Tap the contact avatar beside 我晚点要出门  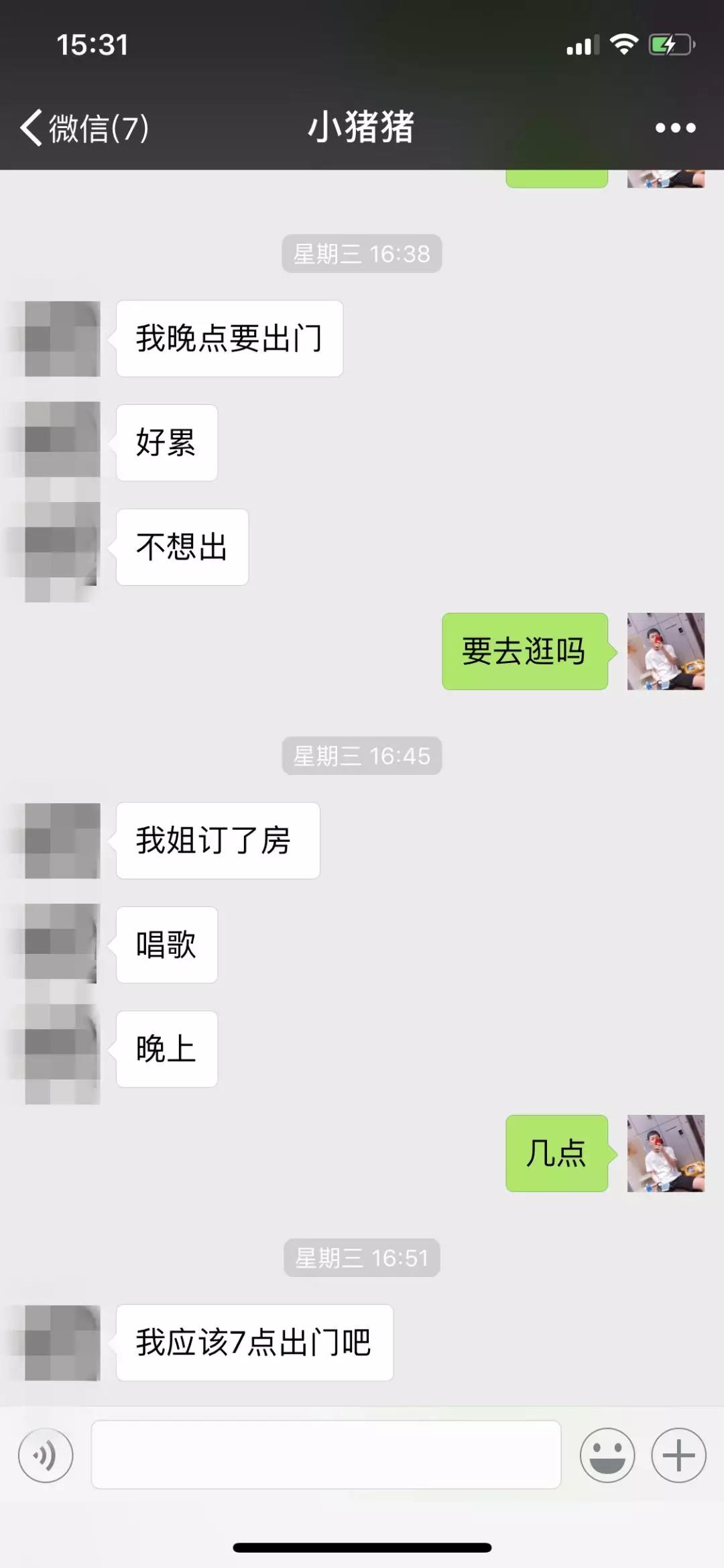(62, 339)
